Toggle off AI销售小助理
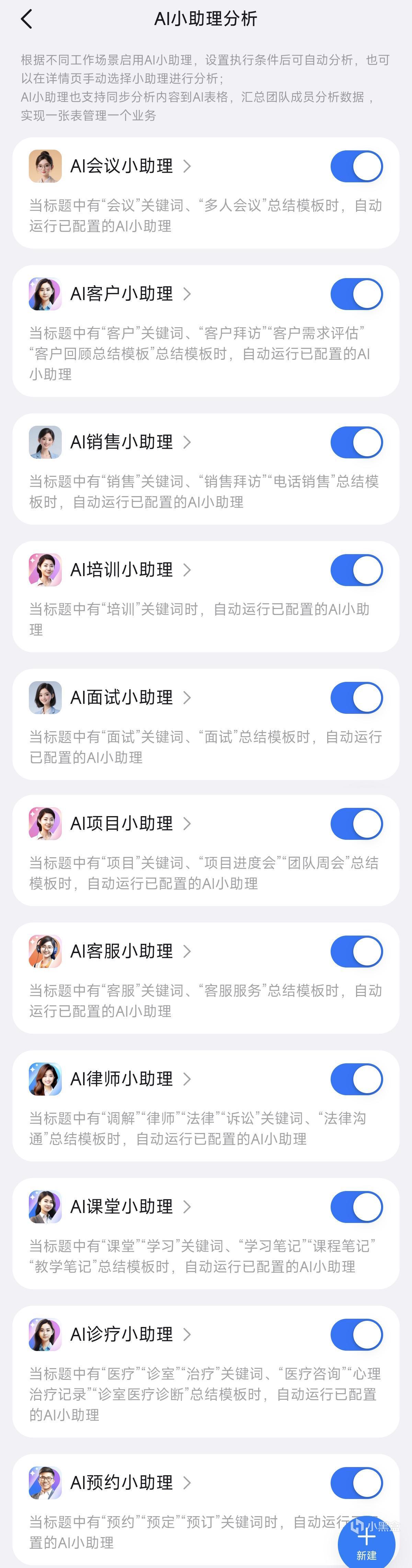Screen dimensions: 412x1568 pyautogui.click(x=357, y=442)
